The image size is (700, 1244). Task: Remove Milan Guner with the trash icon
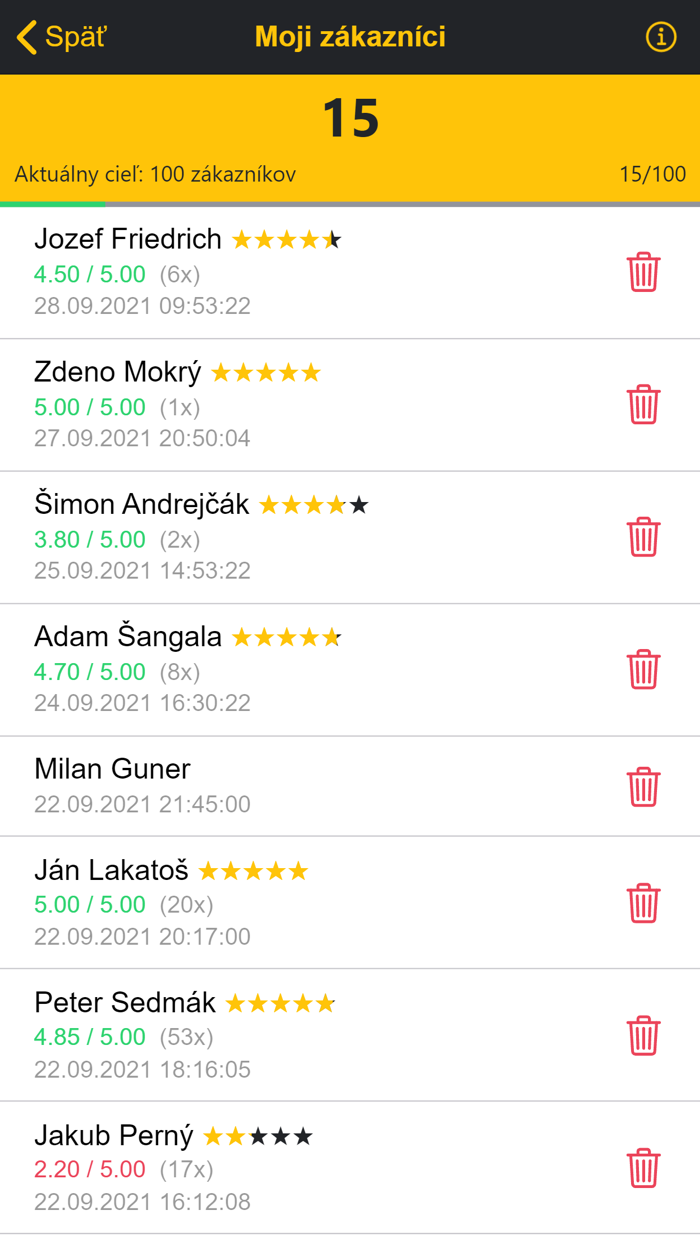(643, 787)
